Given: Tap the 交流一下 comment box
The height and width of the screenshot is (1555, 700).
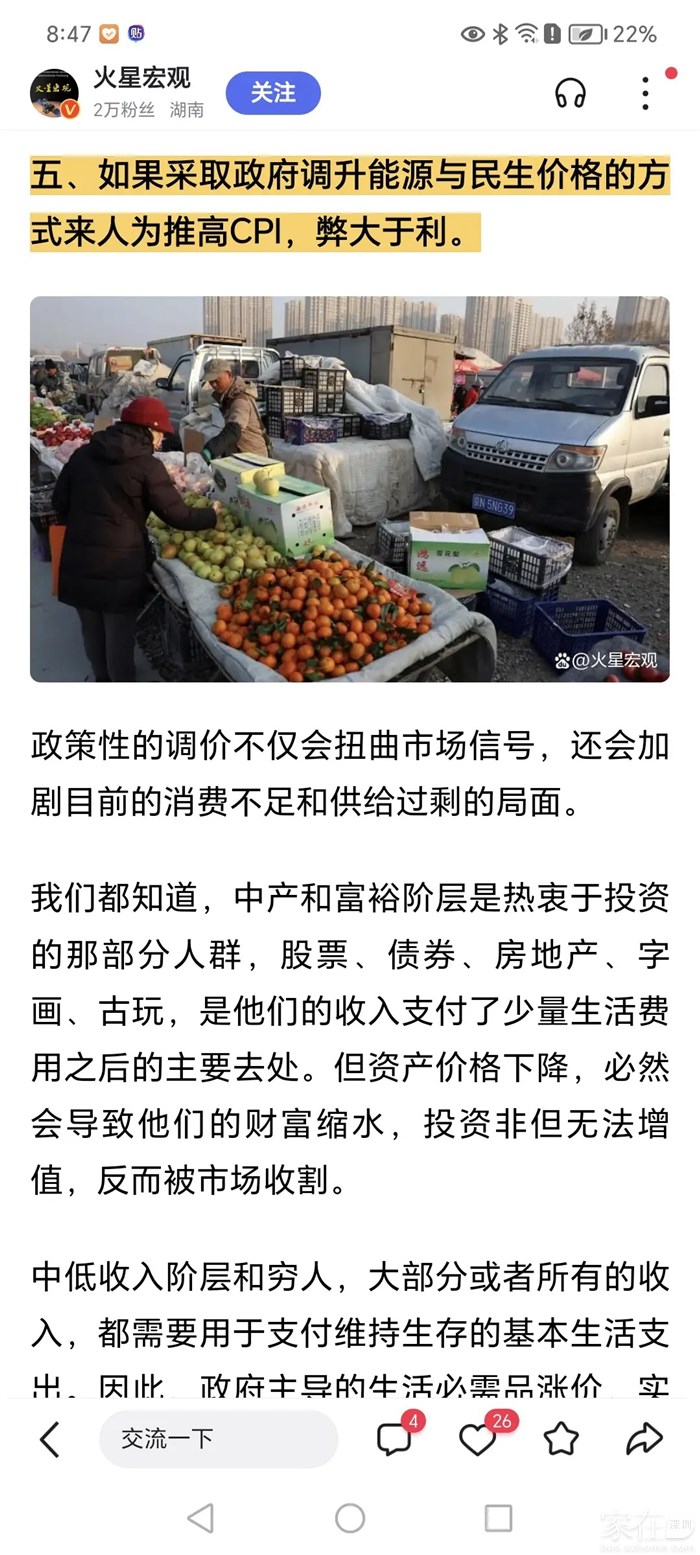Looking at the screenshot, I should click(x=218, y=1439).
